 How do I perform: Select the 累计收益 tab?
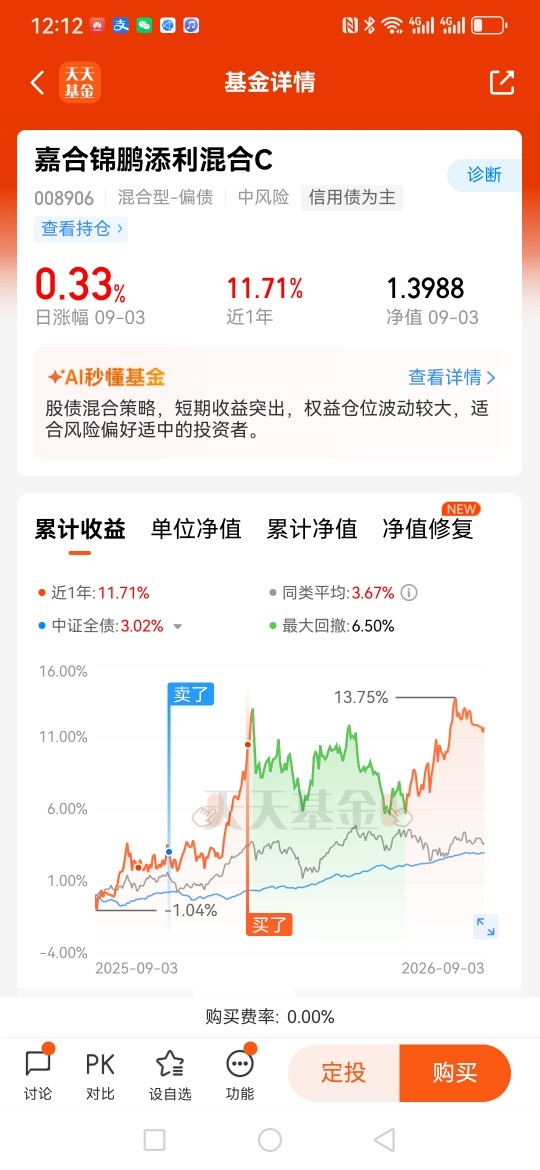(80, 529)
